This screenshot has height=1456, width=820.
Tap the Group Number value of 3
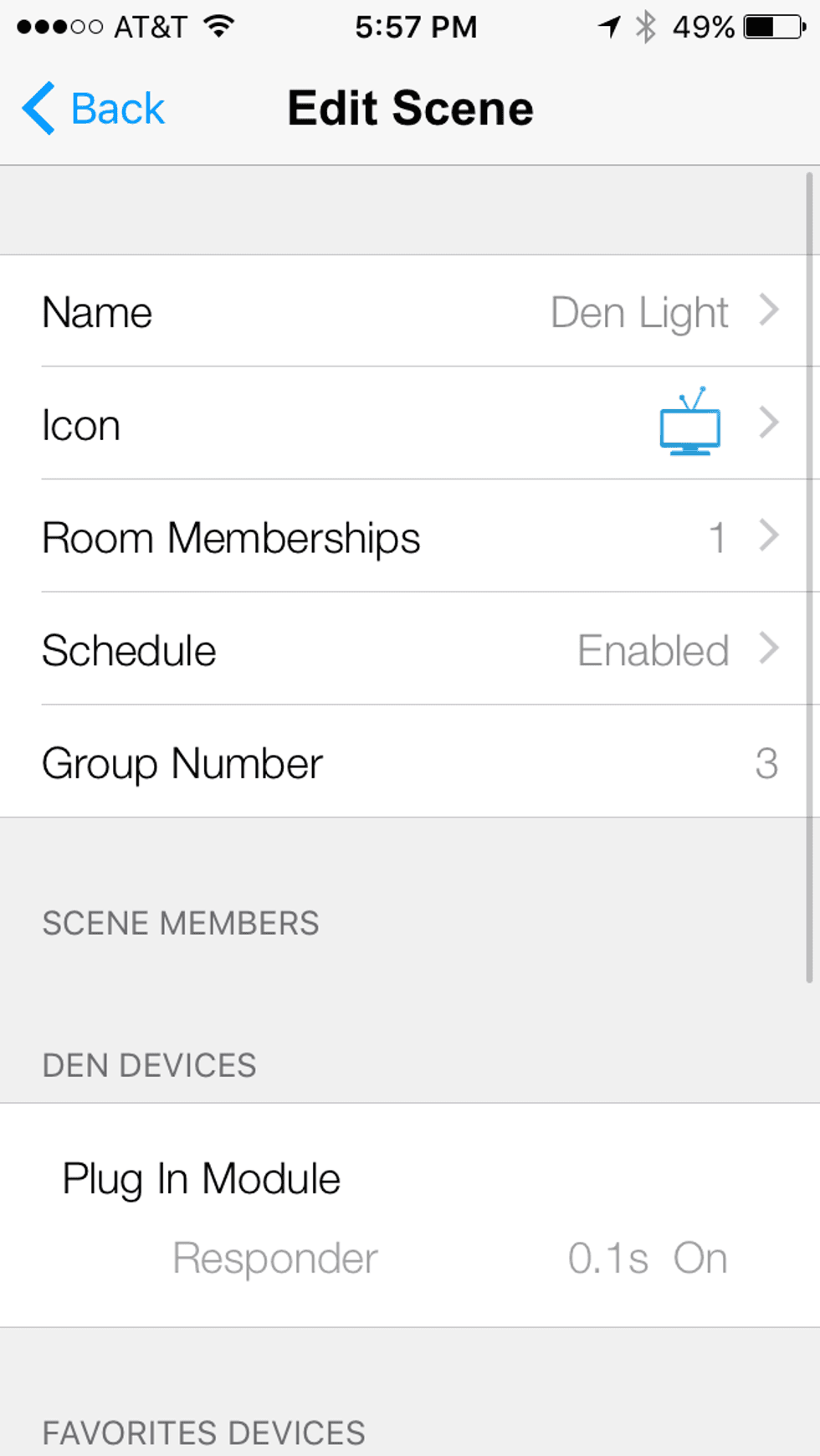(766, 763)
